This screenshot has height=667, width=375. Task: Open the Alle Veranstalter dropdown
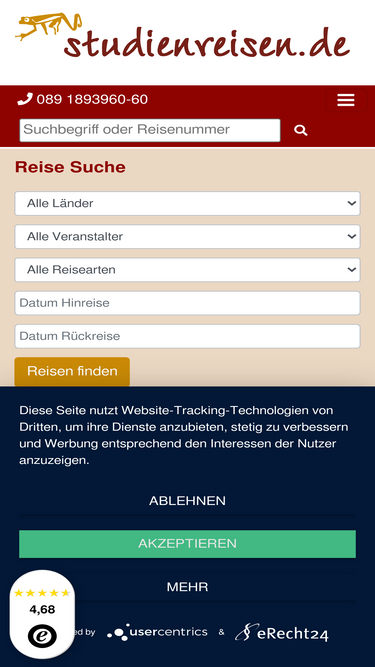188,237
